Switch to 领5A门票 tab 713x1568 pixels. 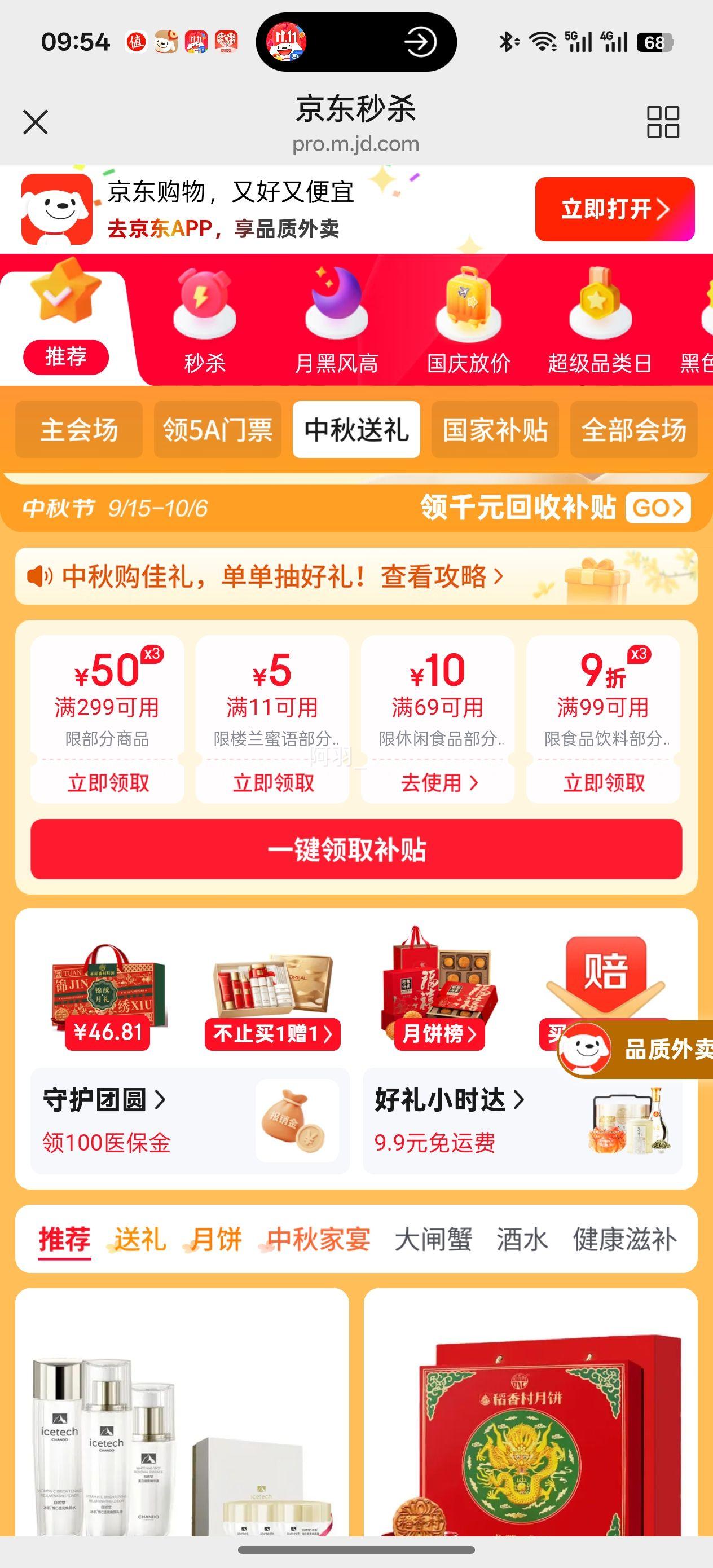tap(217, 430)
